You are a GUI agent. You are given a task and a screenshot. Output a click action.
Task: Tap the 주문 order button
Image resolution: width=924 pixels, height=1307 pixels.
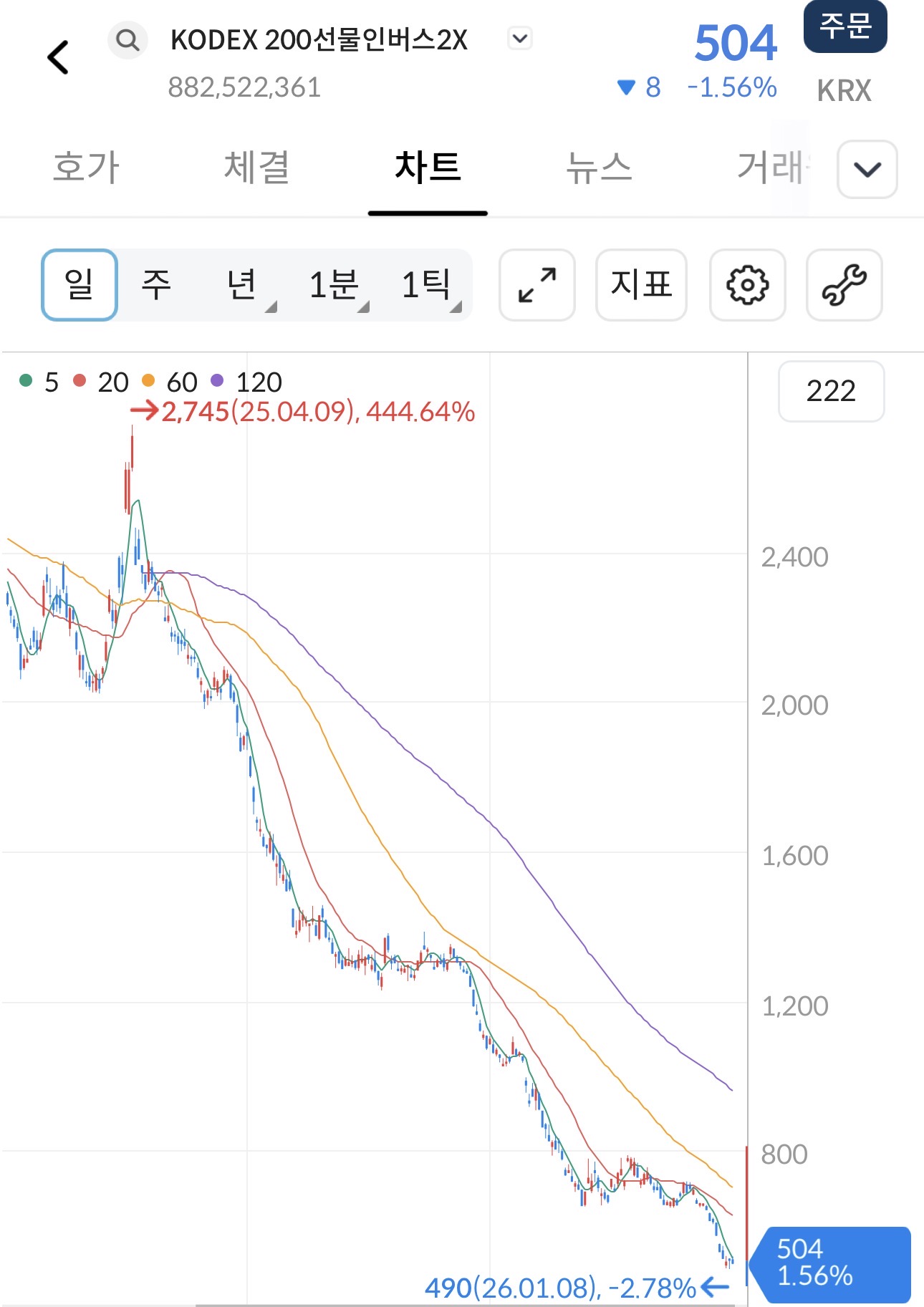(845, 27)
